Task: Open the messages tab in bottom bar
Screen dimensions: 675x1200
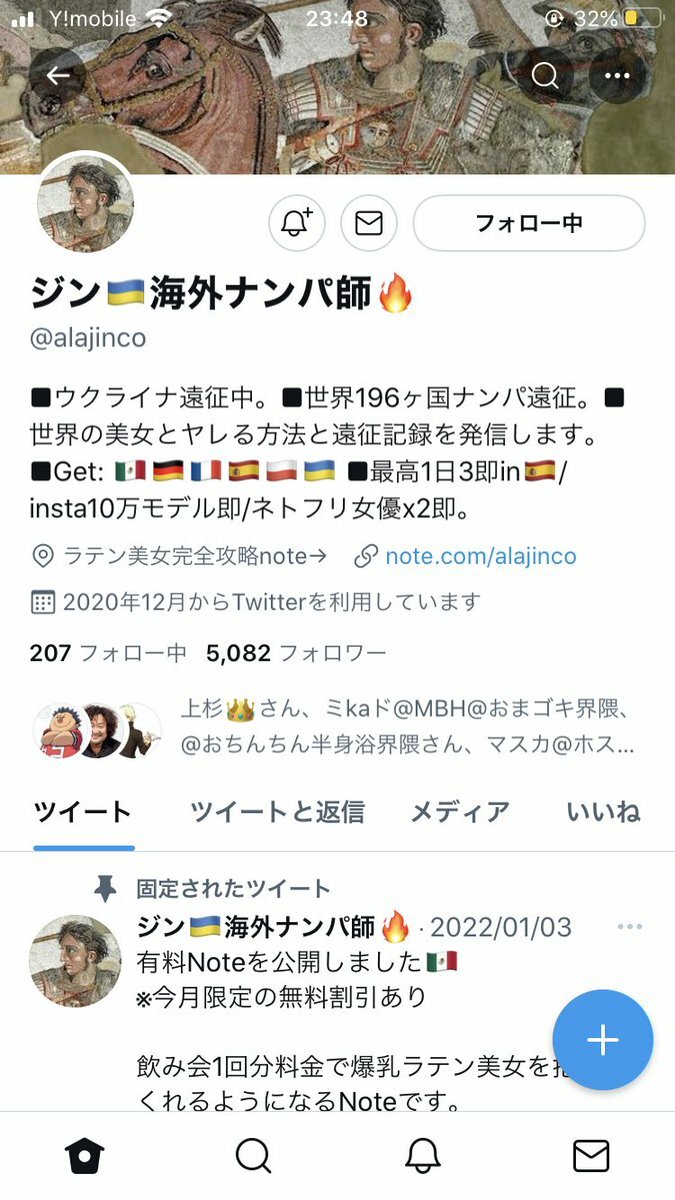Action: click(x=591, y=1156)
